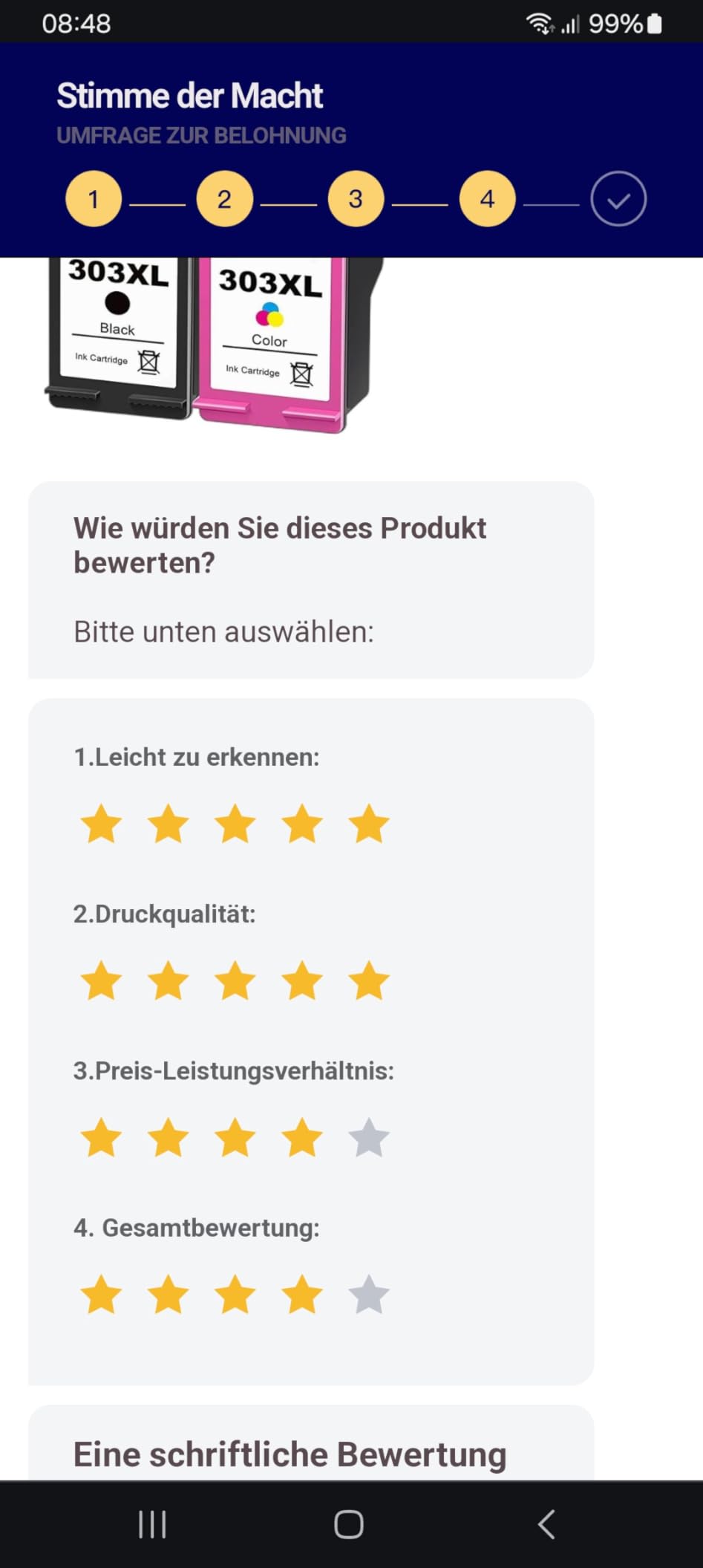Tap the checkmark circle at the progress bar end
Screen dimensions: 703x1568
(x=617, y=198)
